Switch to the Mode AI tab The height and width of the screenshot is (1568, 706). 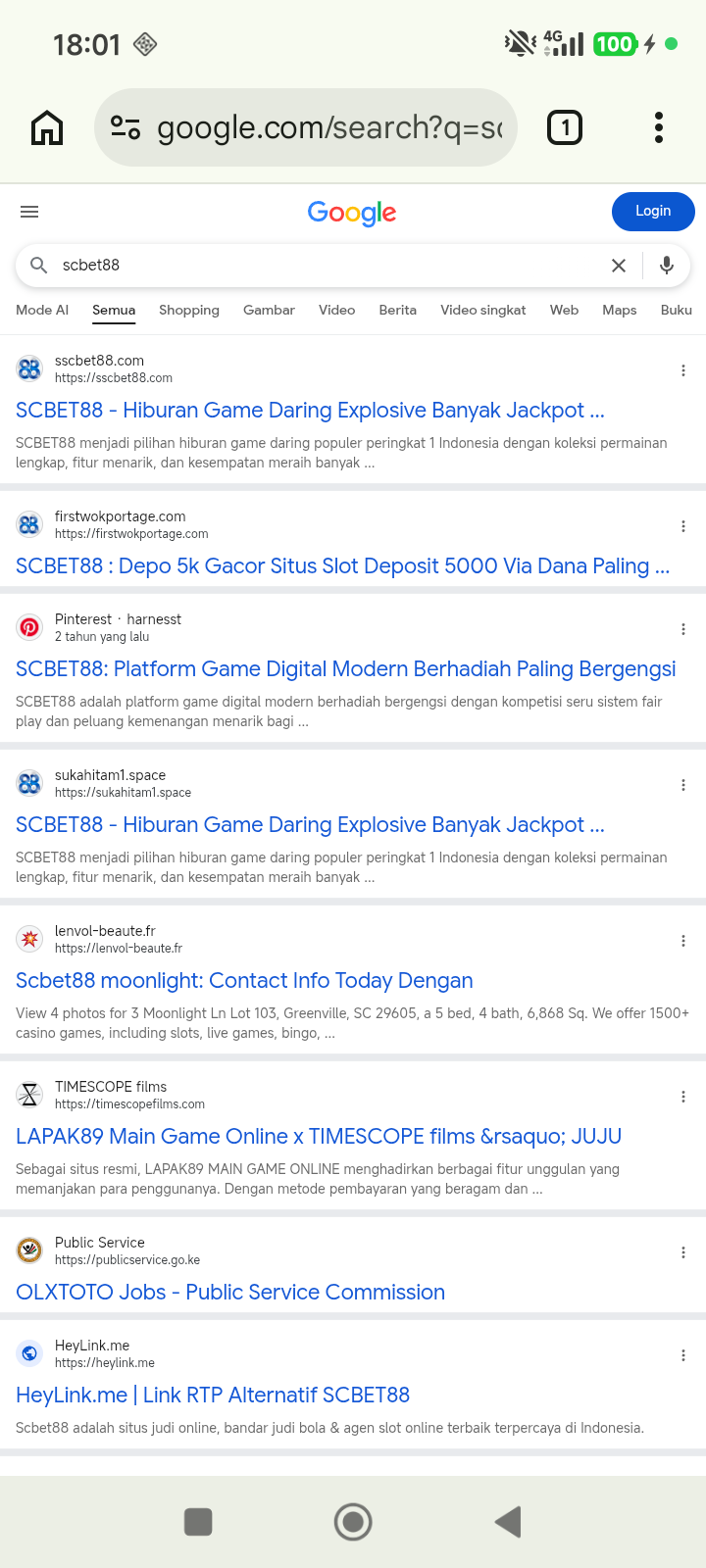(42, 310)
